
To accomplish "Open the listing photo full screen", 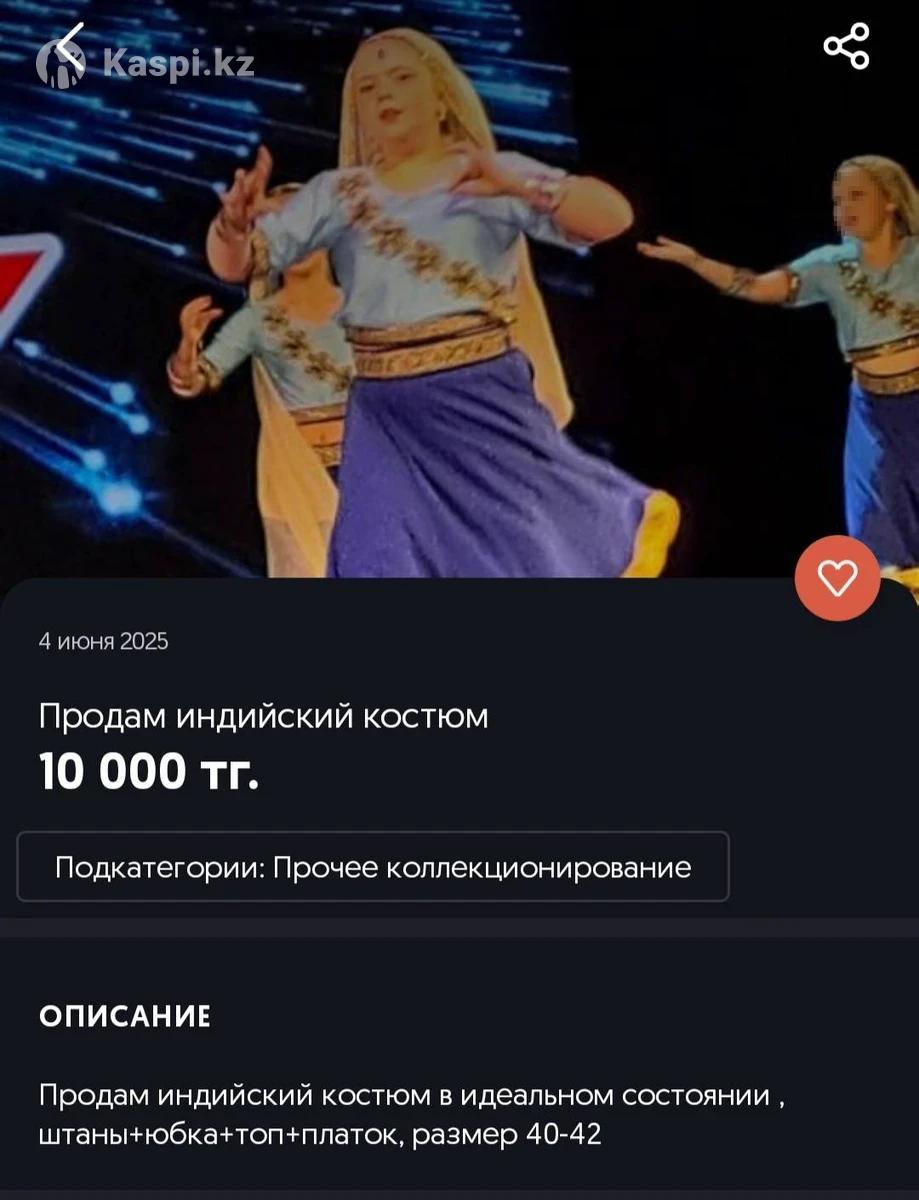I will (x=460, y=300).
